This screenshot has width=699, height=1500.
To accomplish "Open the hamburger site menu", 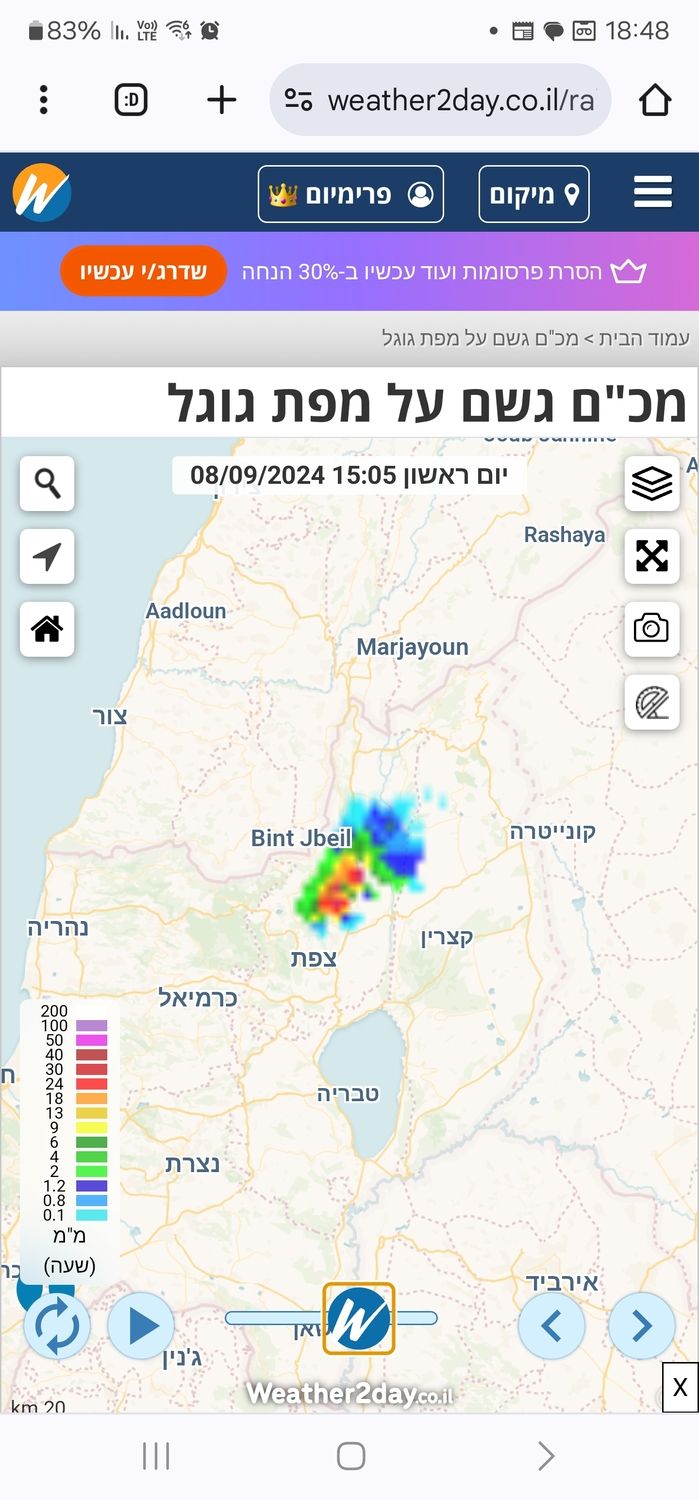I will click(x=652, y=192).
